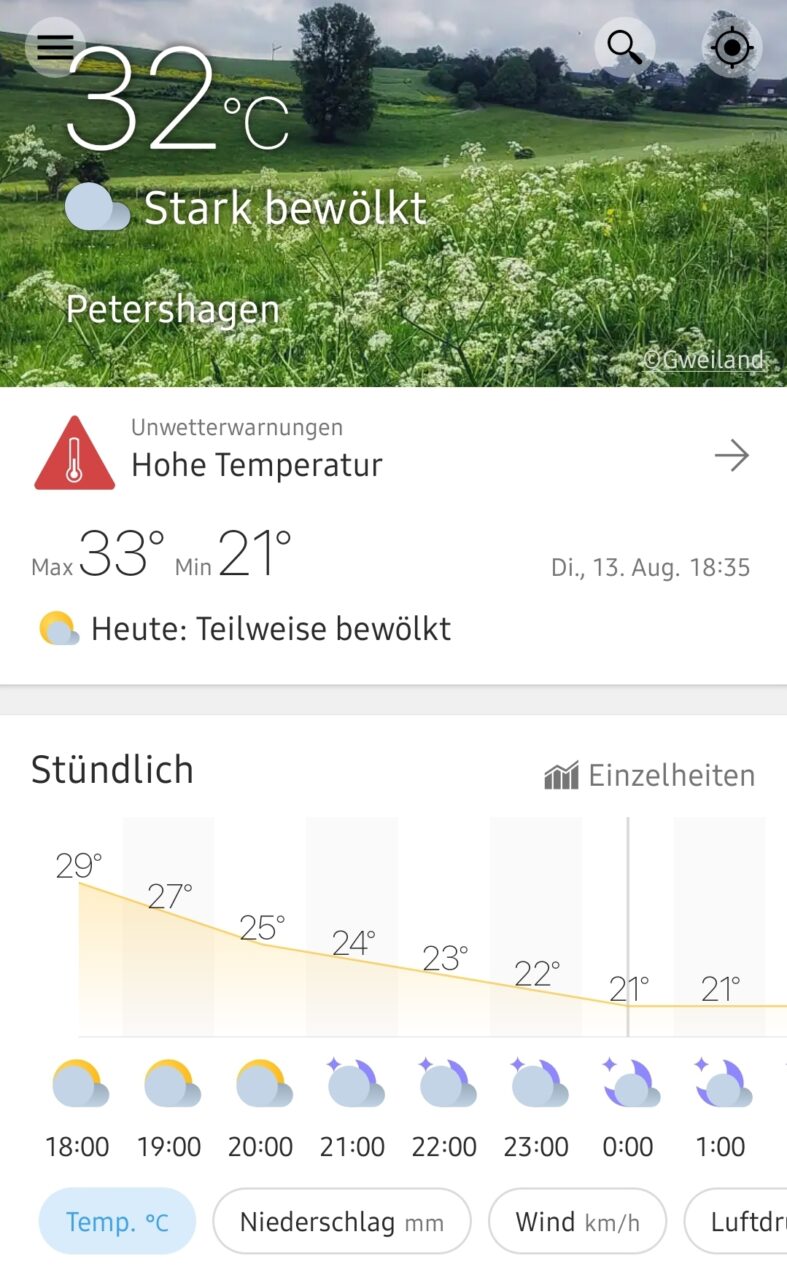Search for a location

pyautogui.click(x=625, y=47)
